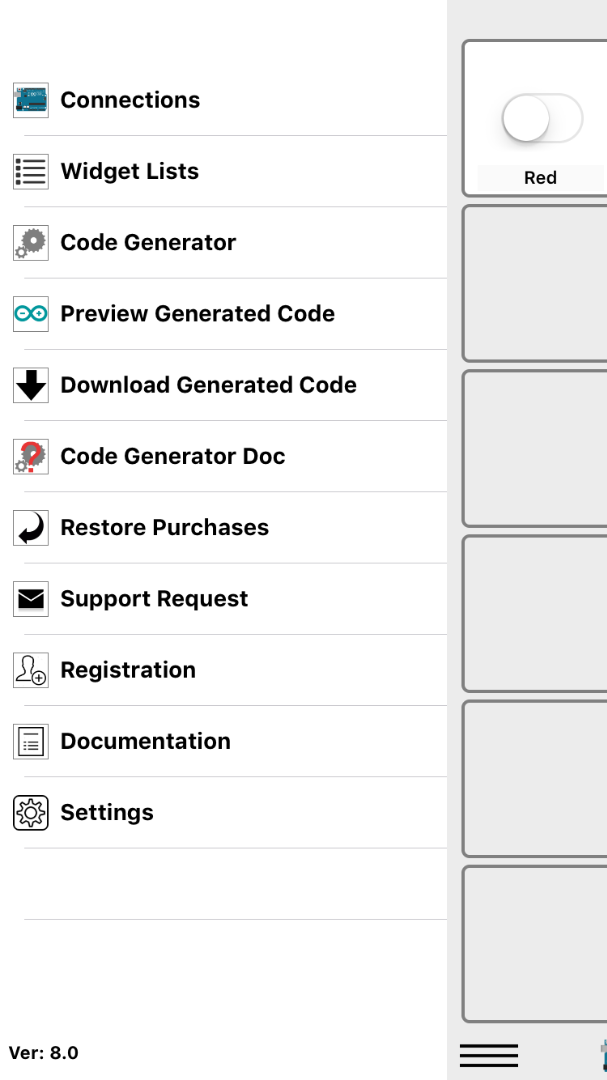
Task: Tap Download Generated Code
Action: pos(208,385)
